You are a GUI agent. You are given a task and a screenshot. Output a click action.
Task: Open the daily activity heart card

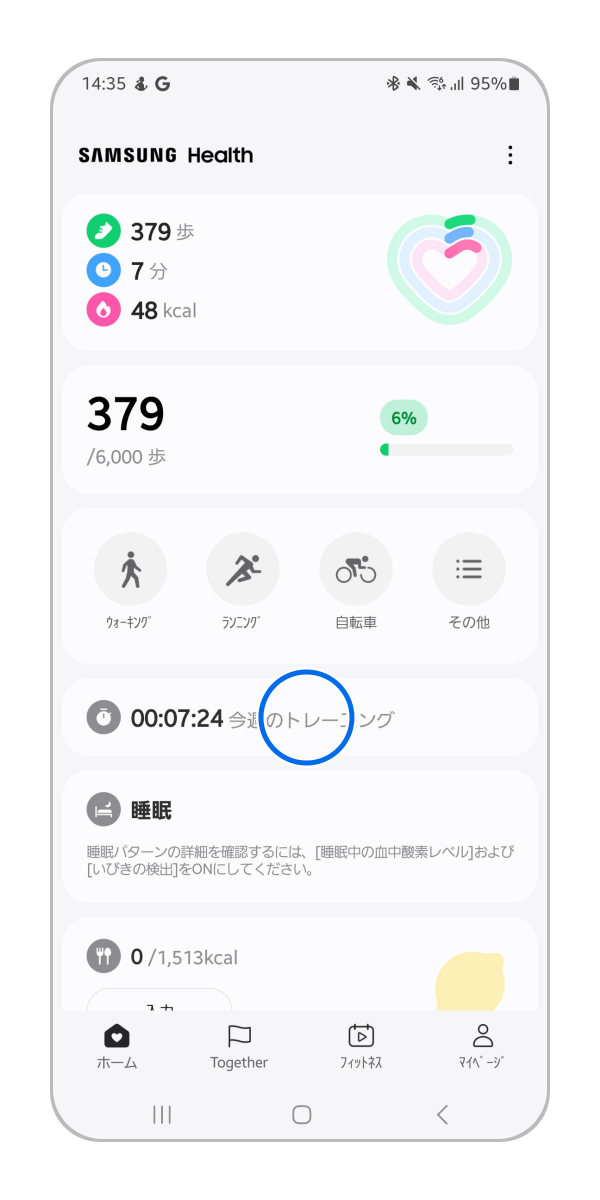point(300,272)
